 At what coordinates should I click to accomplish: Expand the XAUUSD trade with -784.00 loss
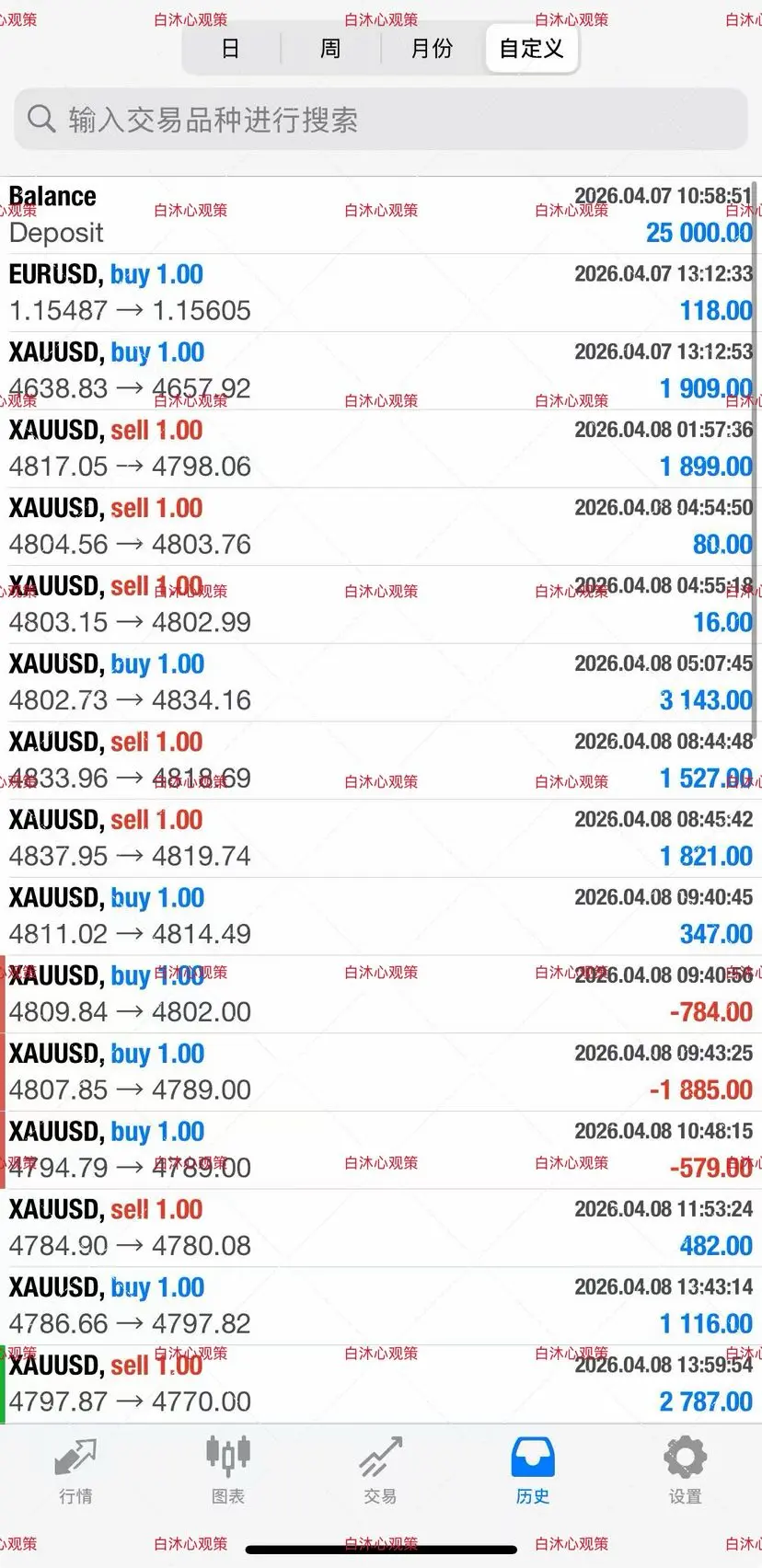(381, 994)
